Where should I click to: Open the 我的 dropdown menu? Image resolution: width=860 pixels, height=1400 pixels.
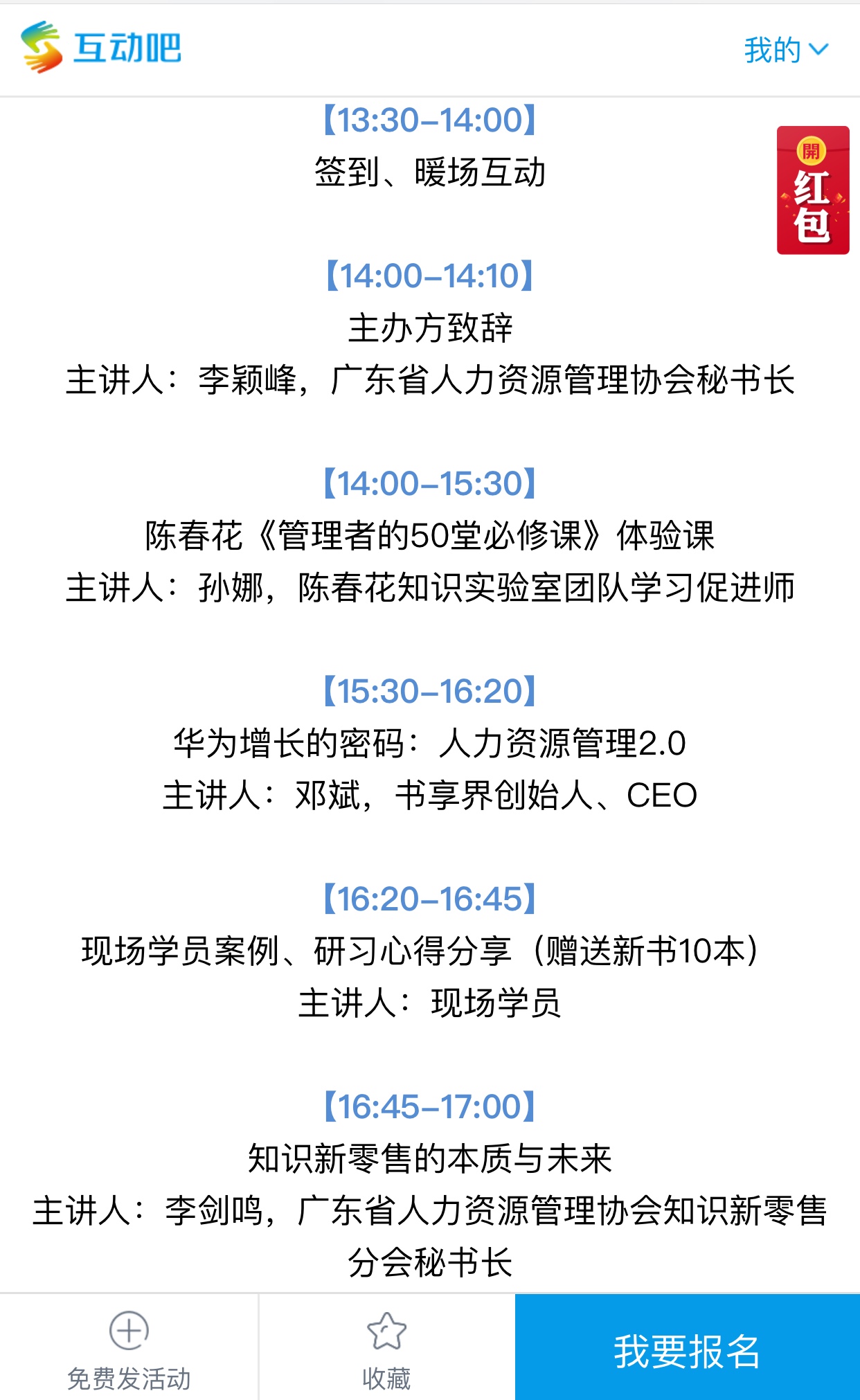pos(786,50)
